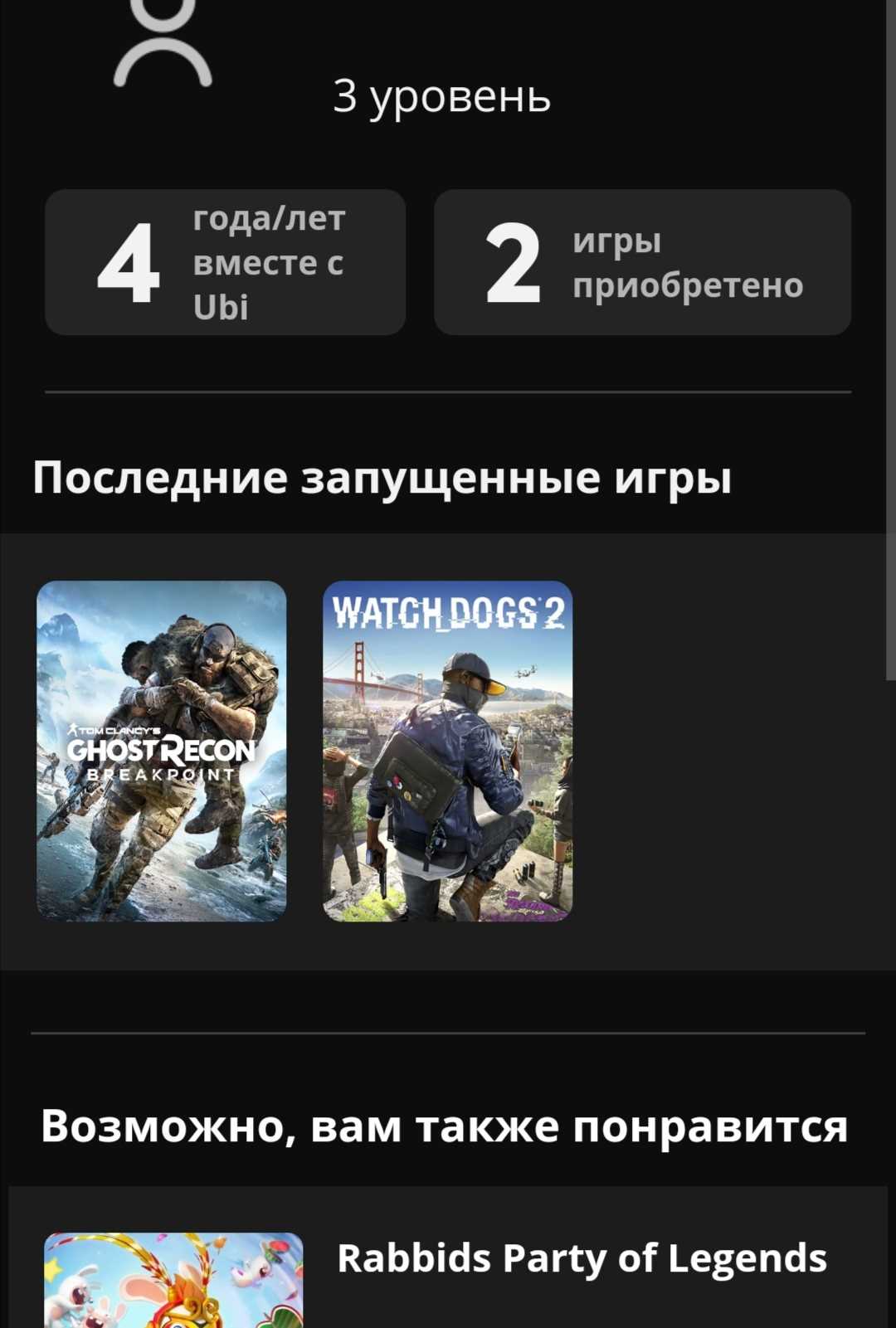The width and height of the screenshot is (896, 1328).
Task: Open the 'игры приобретено' stat icon area
Action: pyautogui.click(x=687, y=264)
